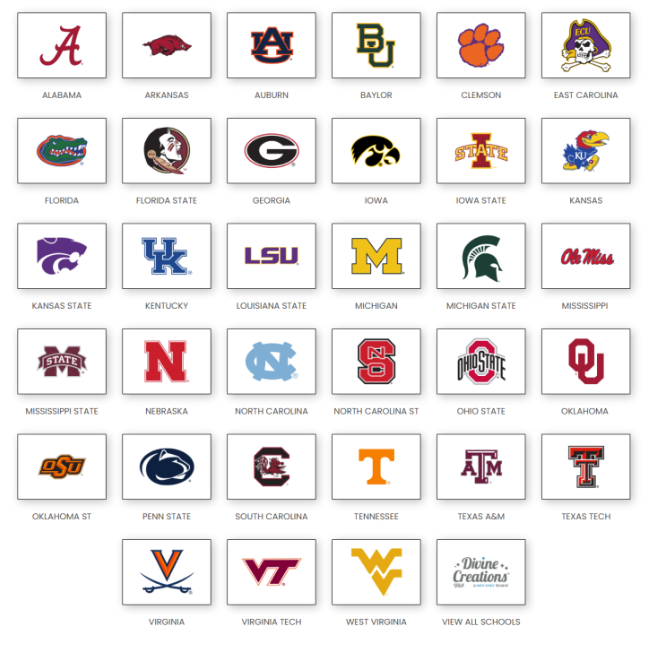Image resolution: width=654 pixels, height=645 pixels.
Task: Open the Clemson tile
Action: 481,45
